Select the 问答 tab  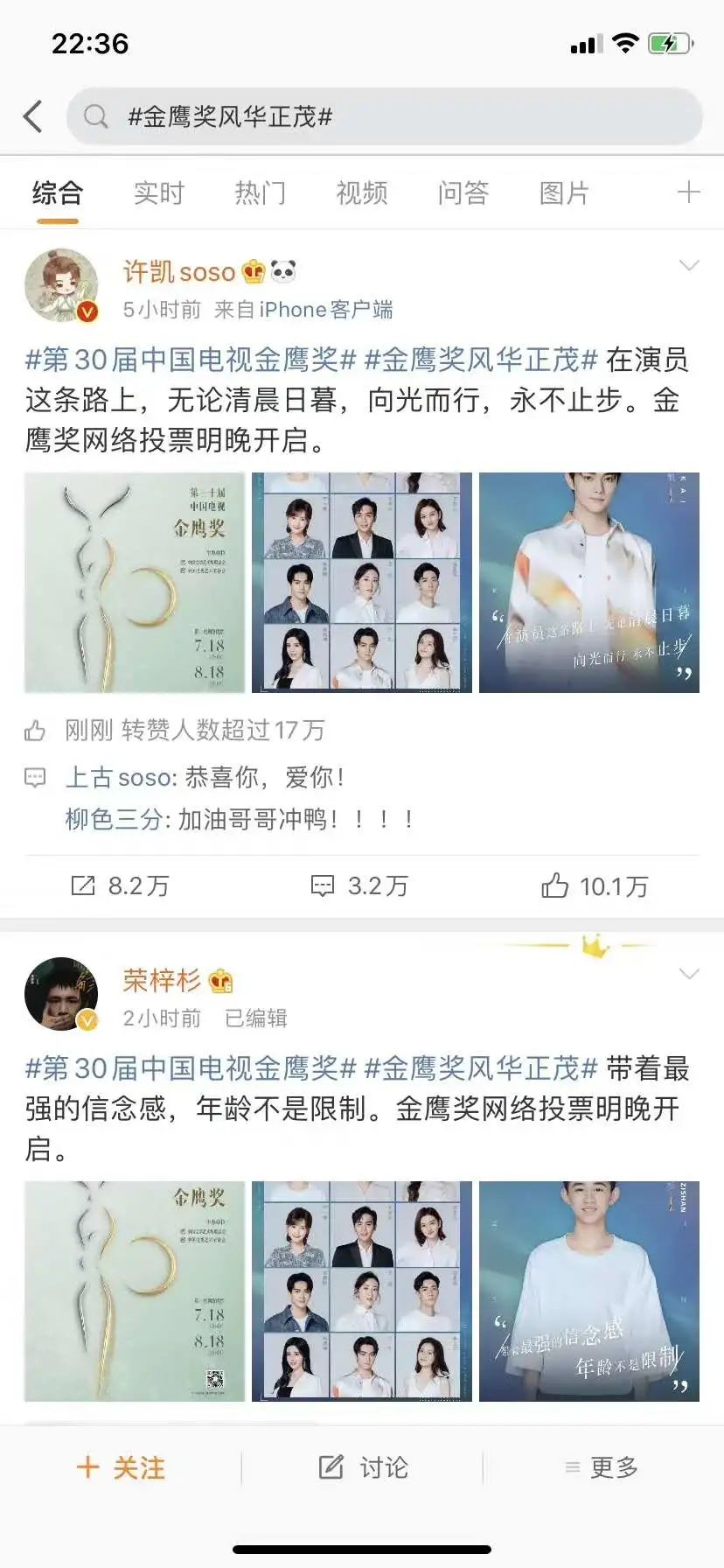[x=463, y=192]
